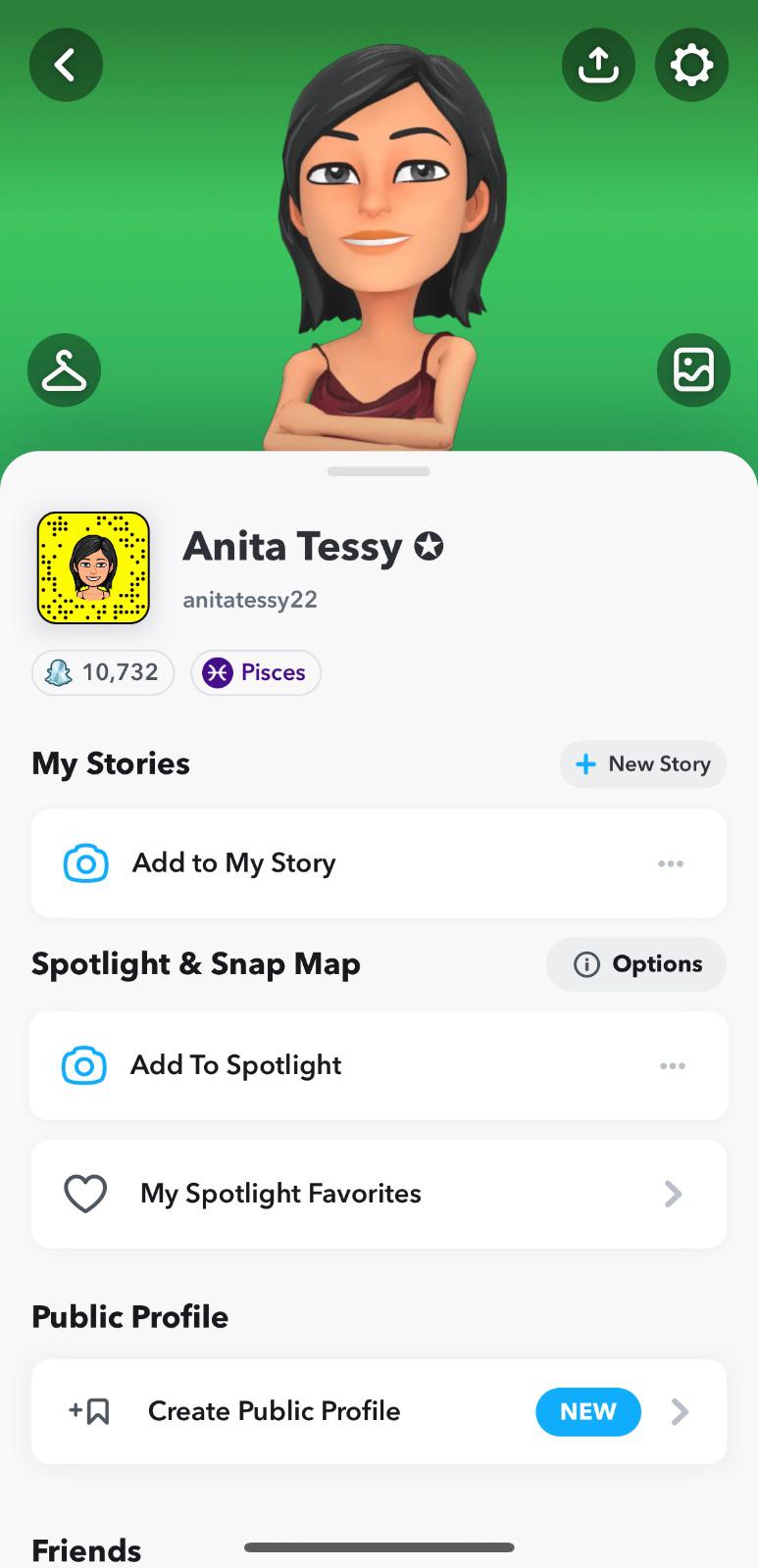Change background with the image icon
Viewport: 758px width, 1568px height.
(693, 370)
